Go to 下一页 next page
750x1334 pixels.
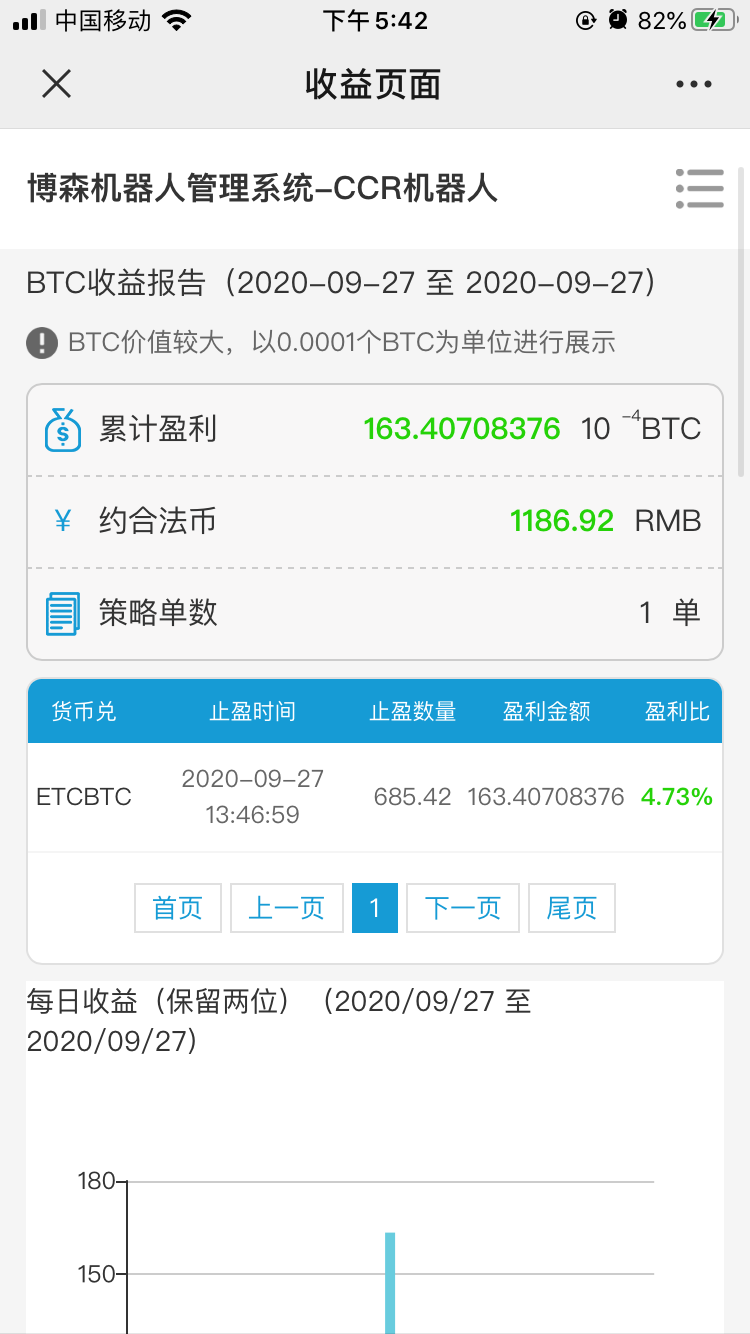[x=463, y=908]
